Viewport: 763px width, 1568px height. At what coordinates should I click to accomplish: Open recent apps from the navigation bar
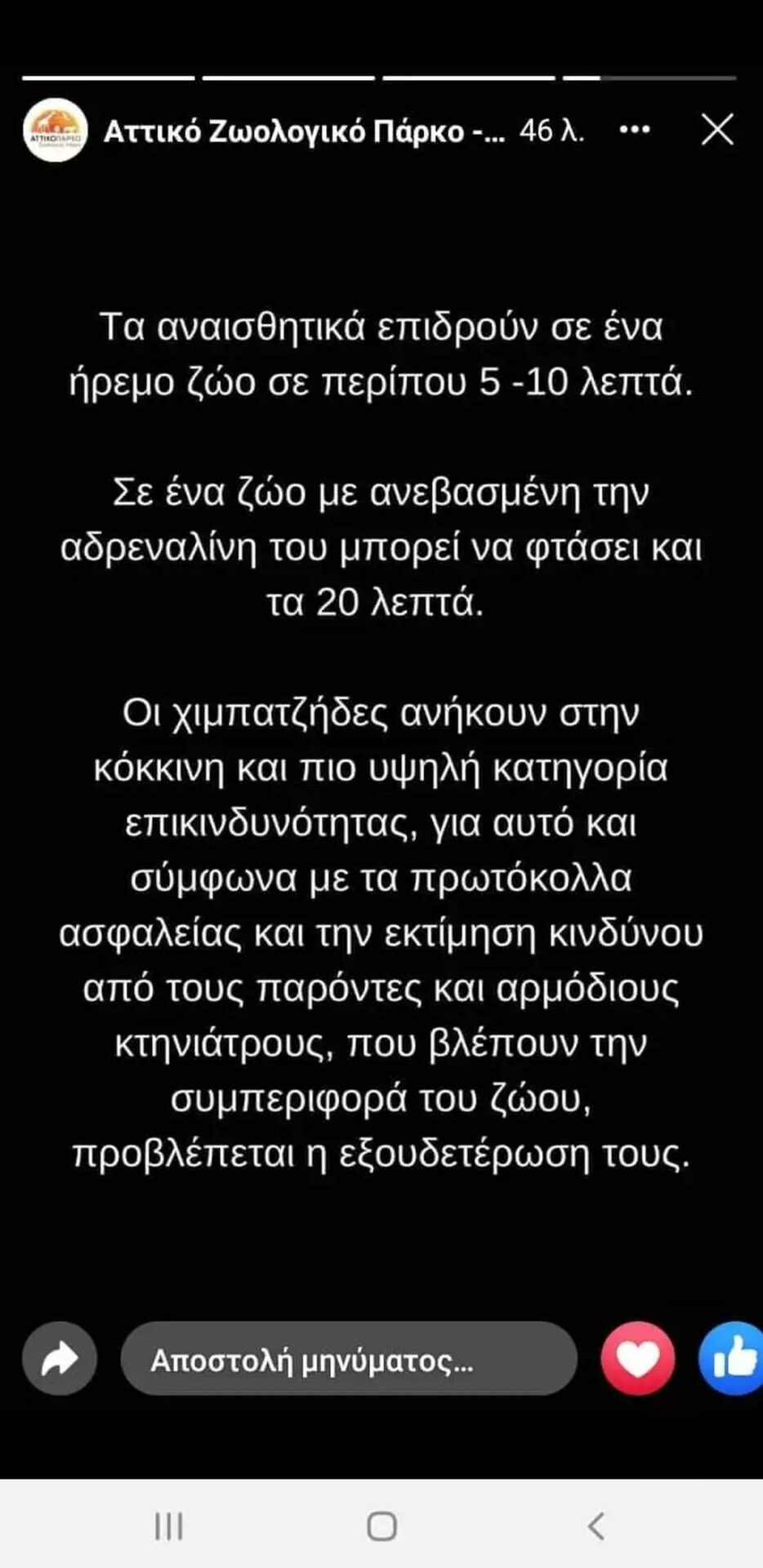pos(168,1526)
